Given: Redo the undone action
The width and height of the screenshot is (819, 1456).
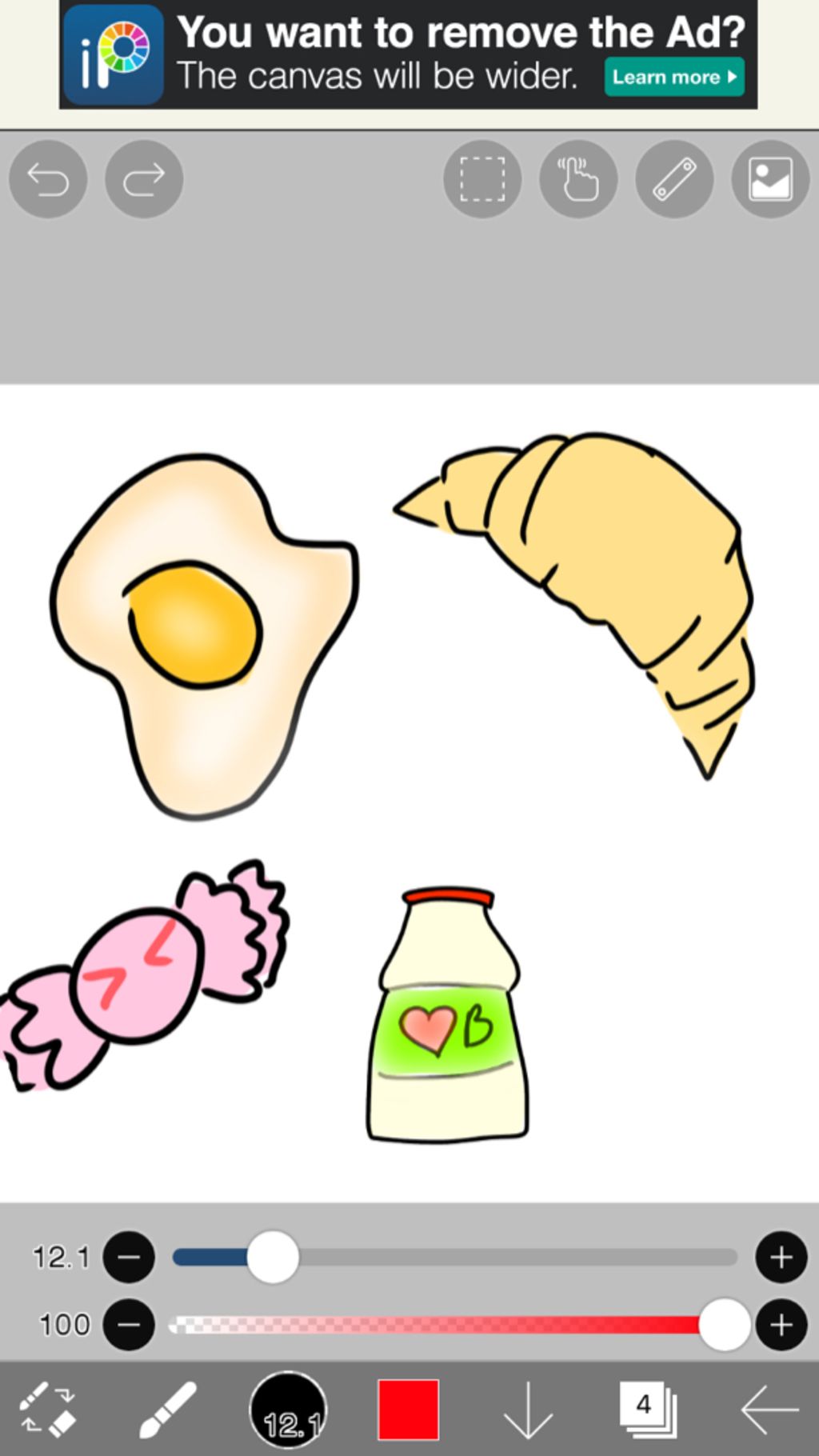Looking at the screenshot, I should (x=144, y=179).
